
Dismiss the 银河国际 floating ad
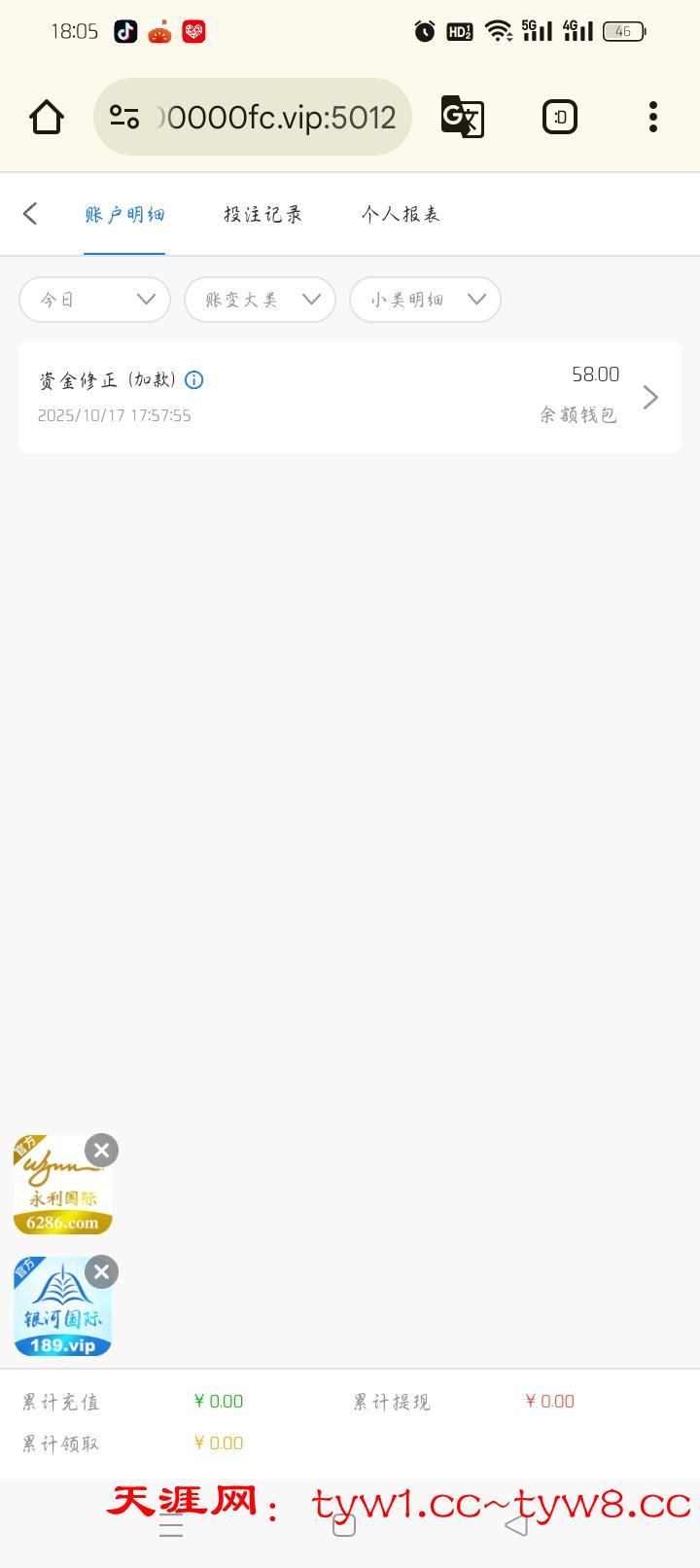pos(101,1272)
